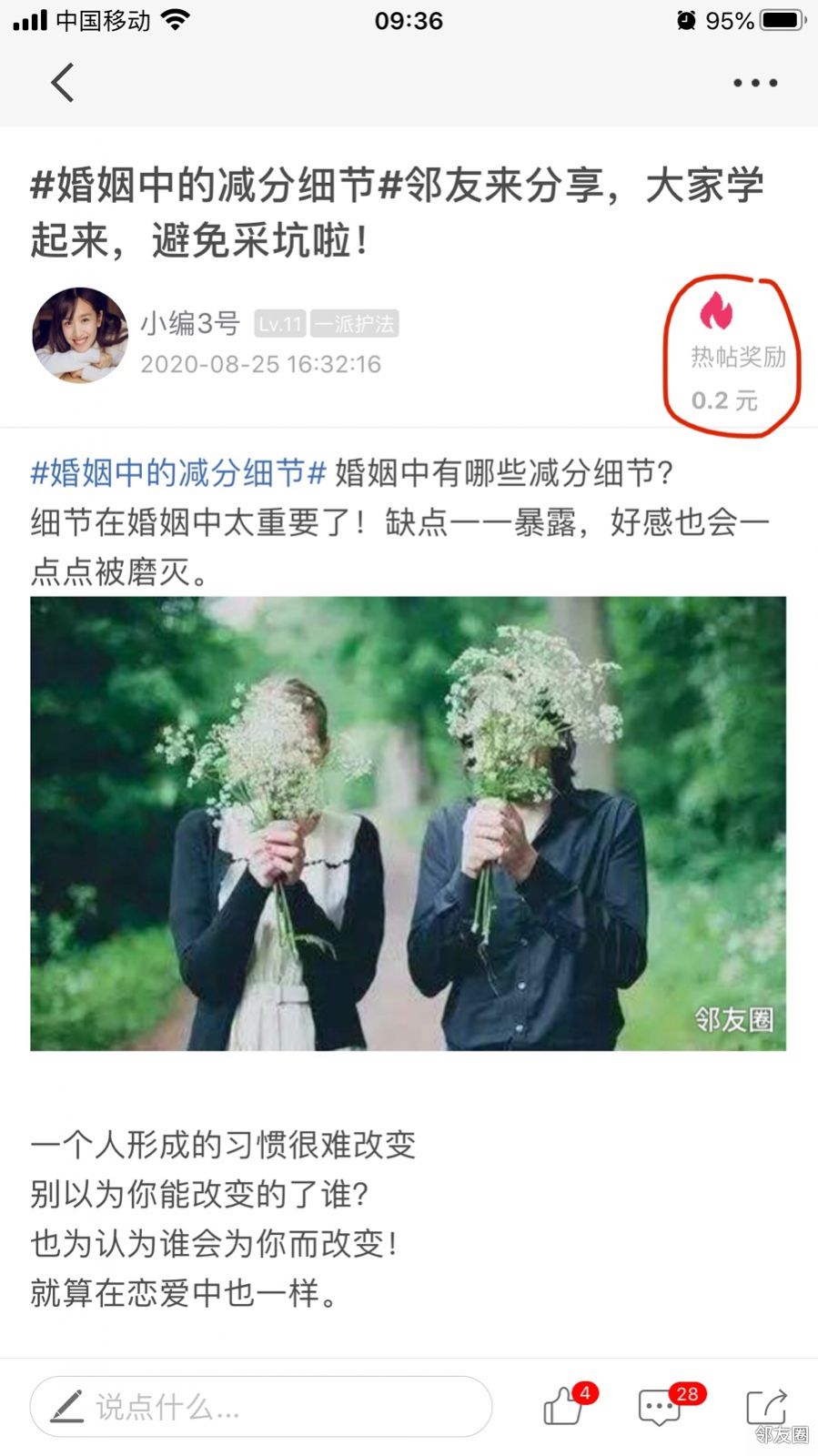818x1456 pixels.
Task: Open the three-dot overflow menu
Action: (x=755, y=83)
